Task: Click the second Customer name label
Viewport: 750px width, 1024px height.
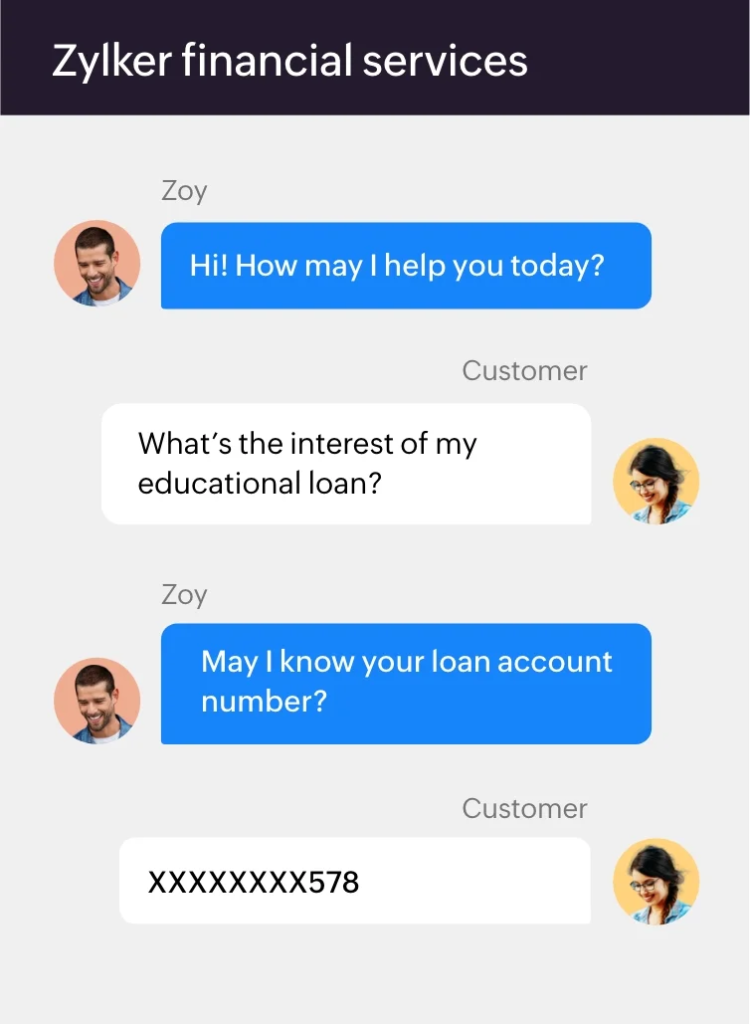Action: coord(524,808)
